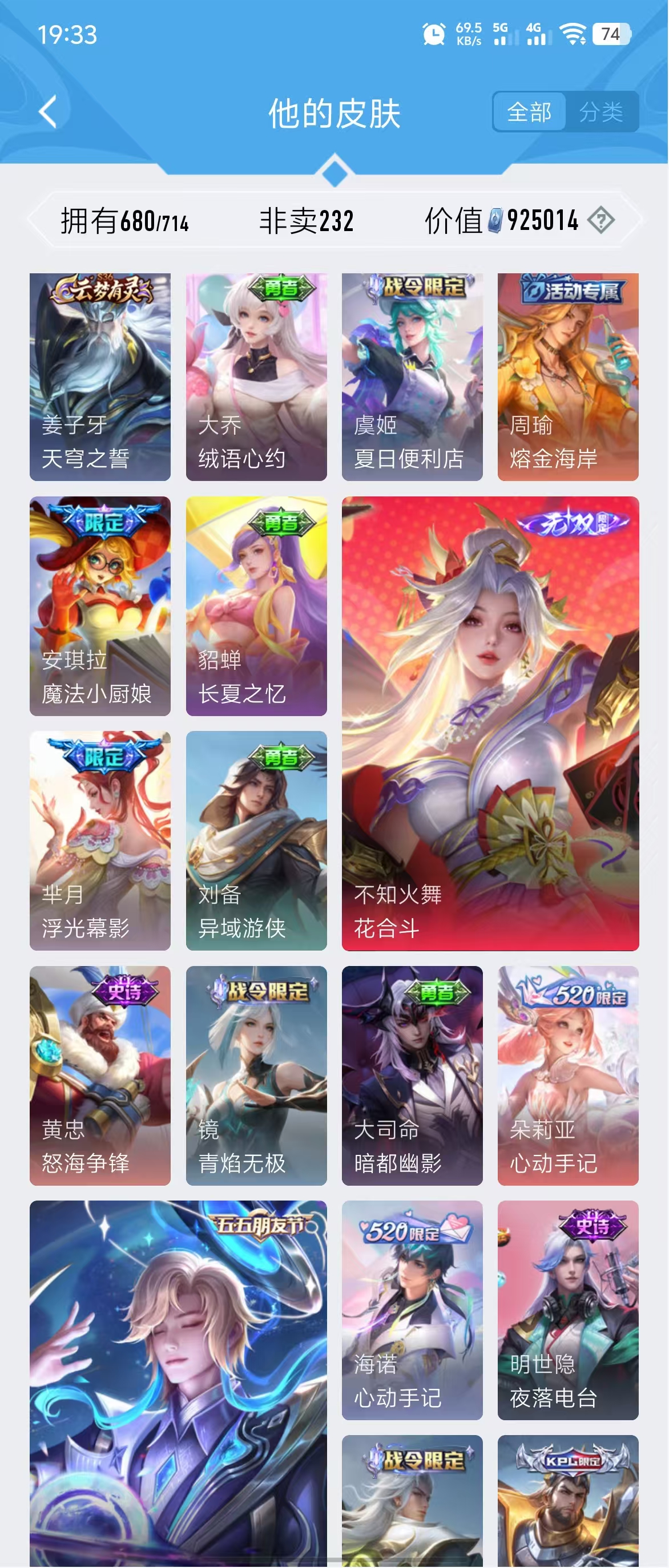View 貂蝉 长夏之忆 skin card
This screenshot has width=669, height=1568.
pos(256,607)
